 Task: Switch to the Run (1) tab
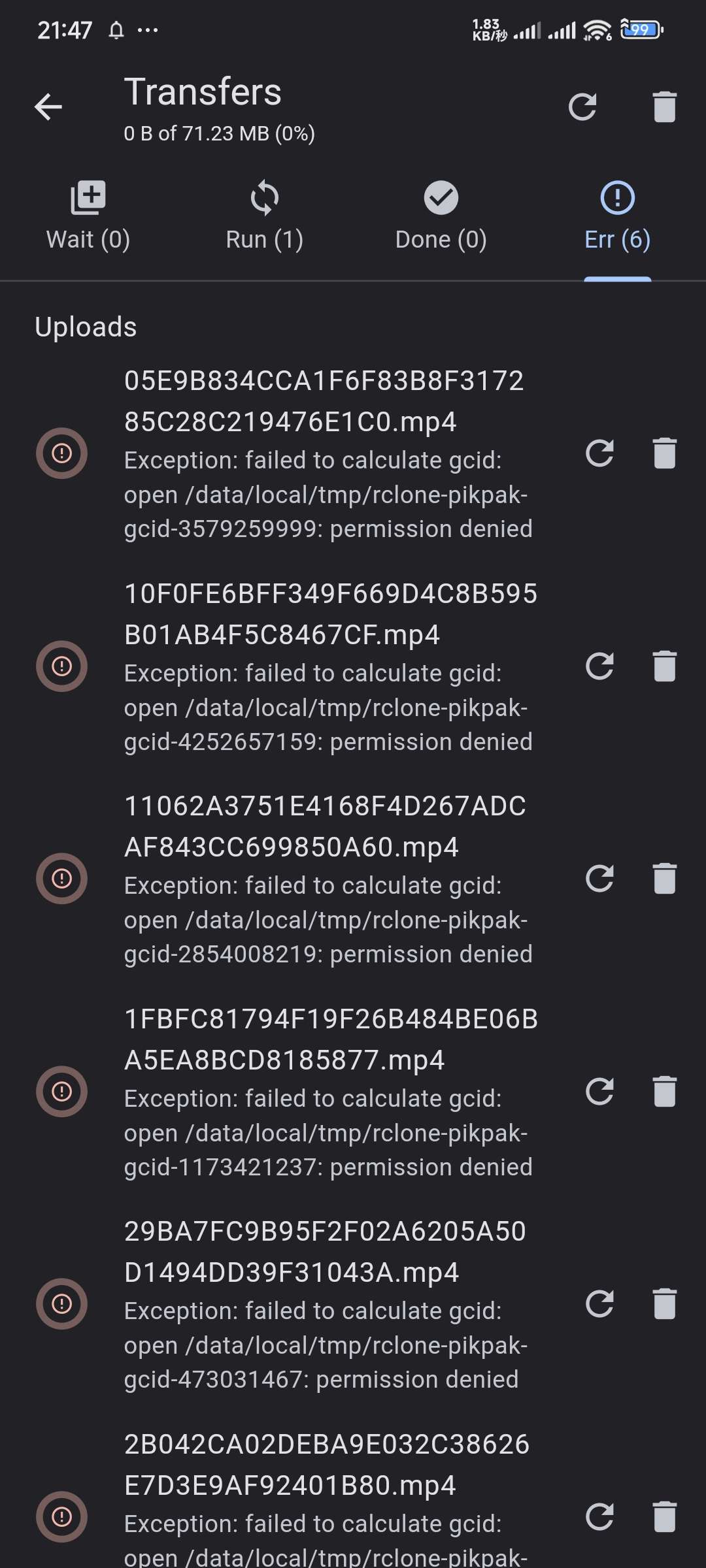(264, 217)
